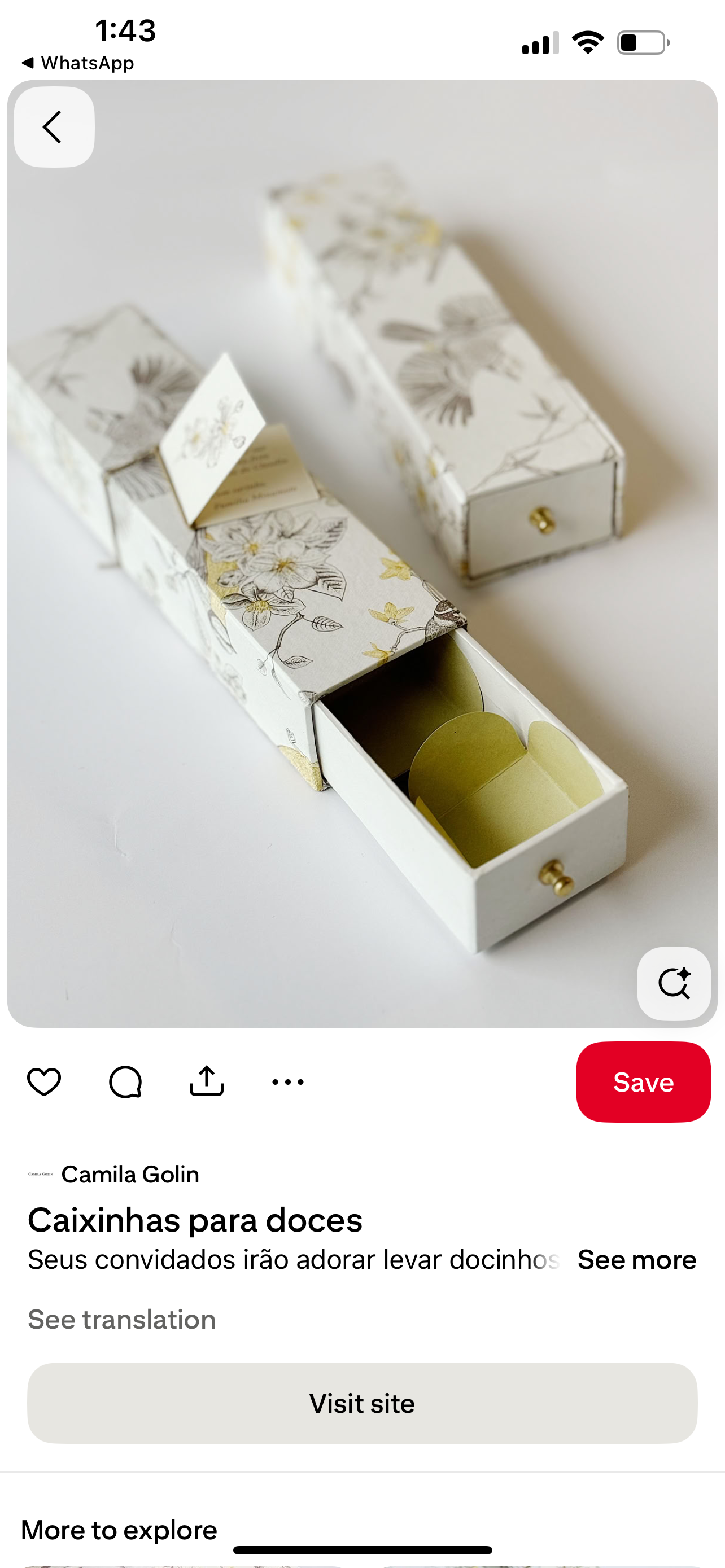Visit the linked site
The image size is (725, 1568).
[362, 1403]
